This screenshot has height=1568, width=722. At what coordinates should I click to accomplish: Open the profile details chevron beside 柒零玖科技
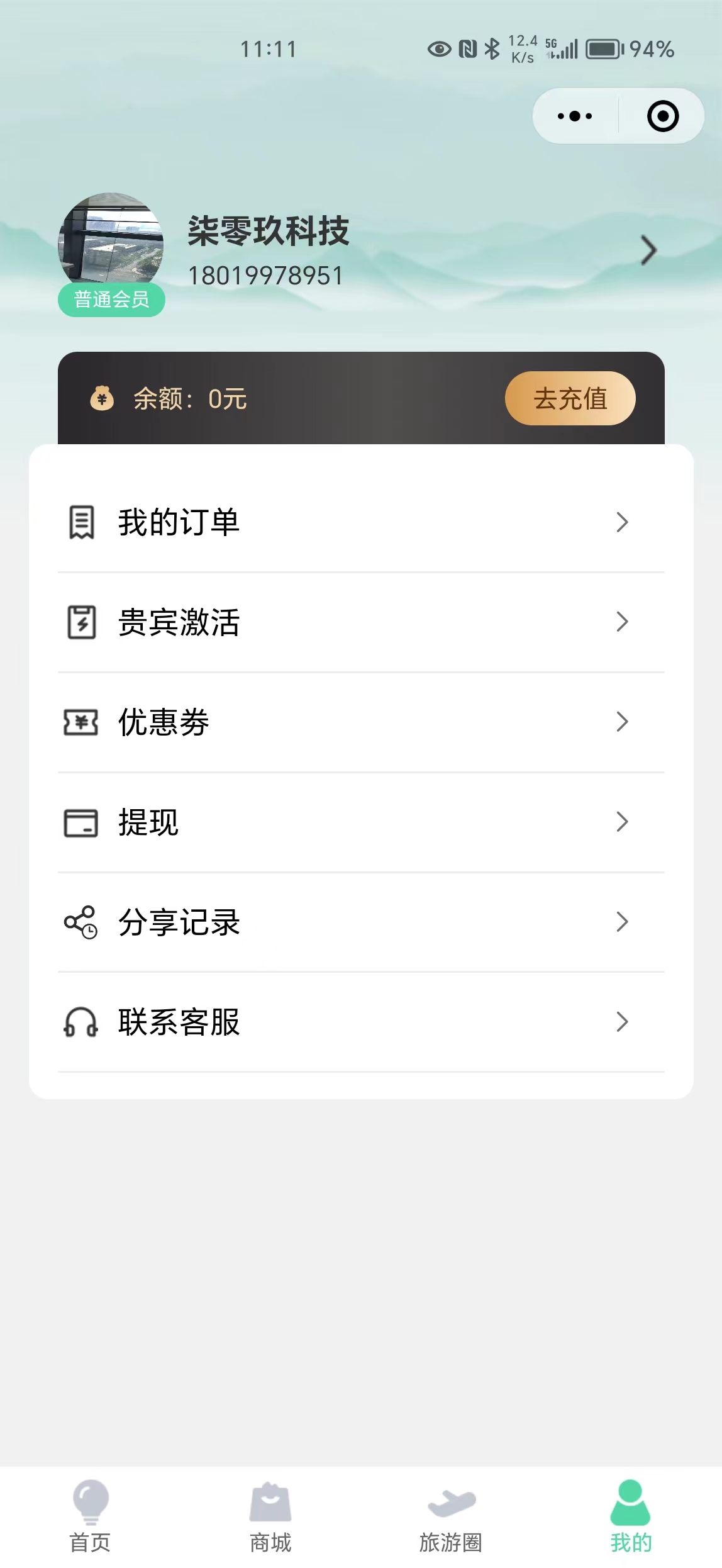coord(648,250)
